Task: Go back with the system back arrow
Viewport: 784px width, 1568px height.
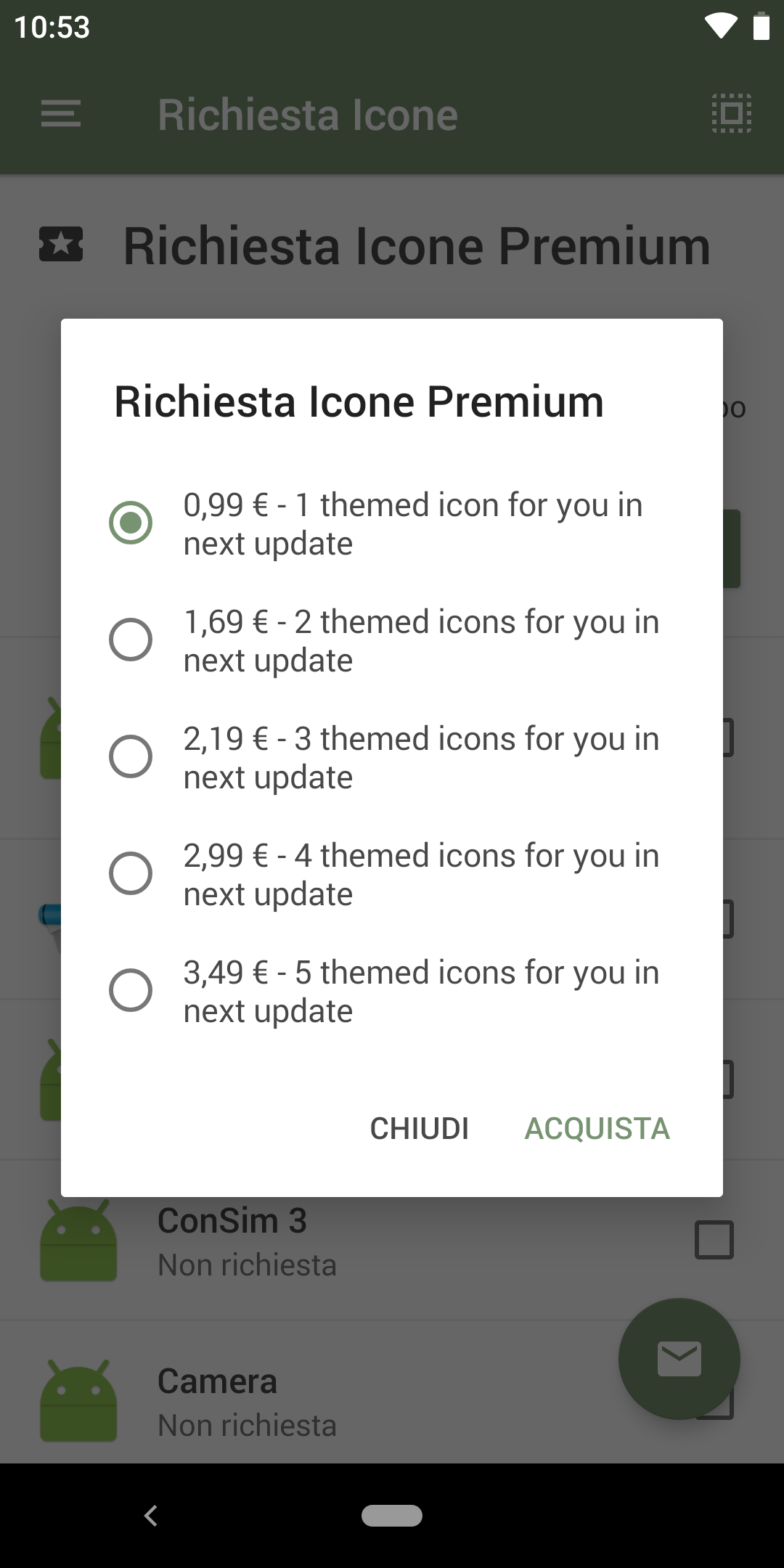Action: click(x=151, y=1516)
